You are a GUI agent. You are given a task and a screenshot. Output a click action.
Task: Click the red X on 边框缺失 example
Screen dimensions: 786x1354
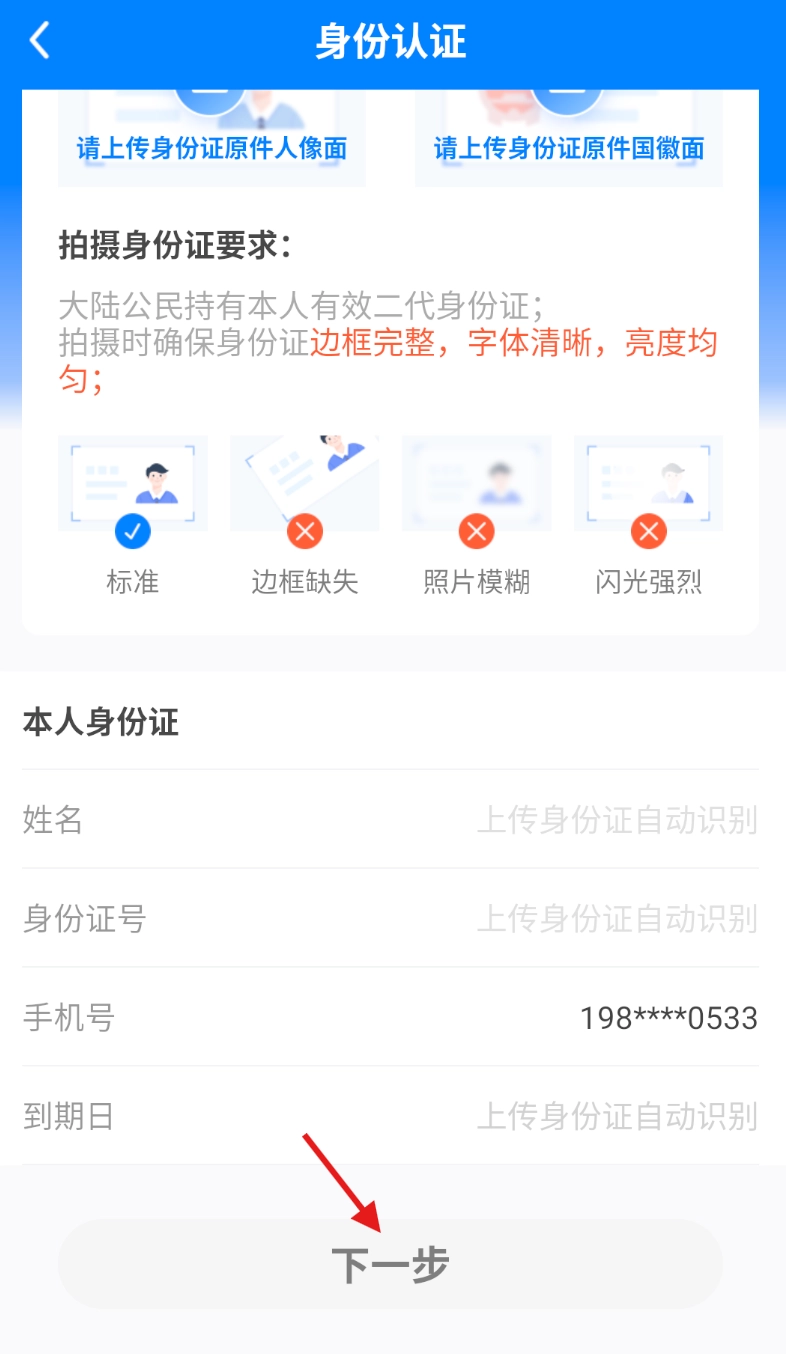(304, 531)
